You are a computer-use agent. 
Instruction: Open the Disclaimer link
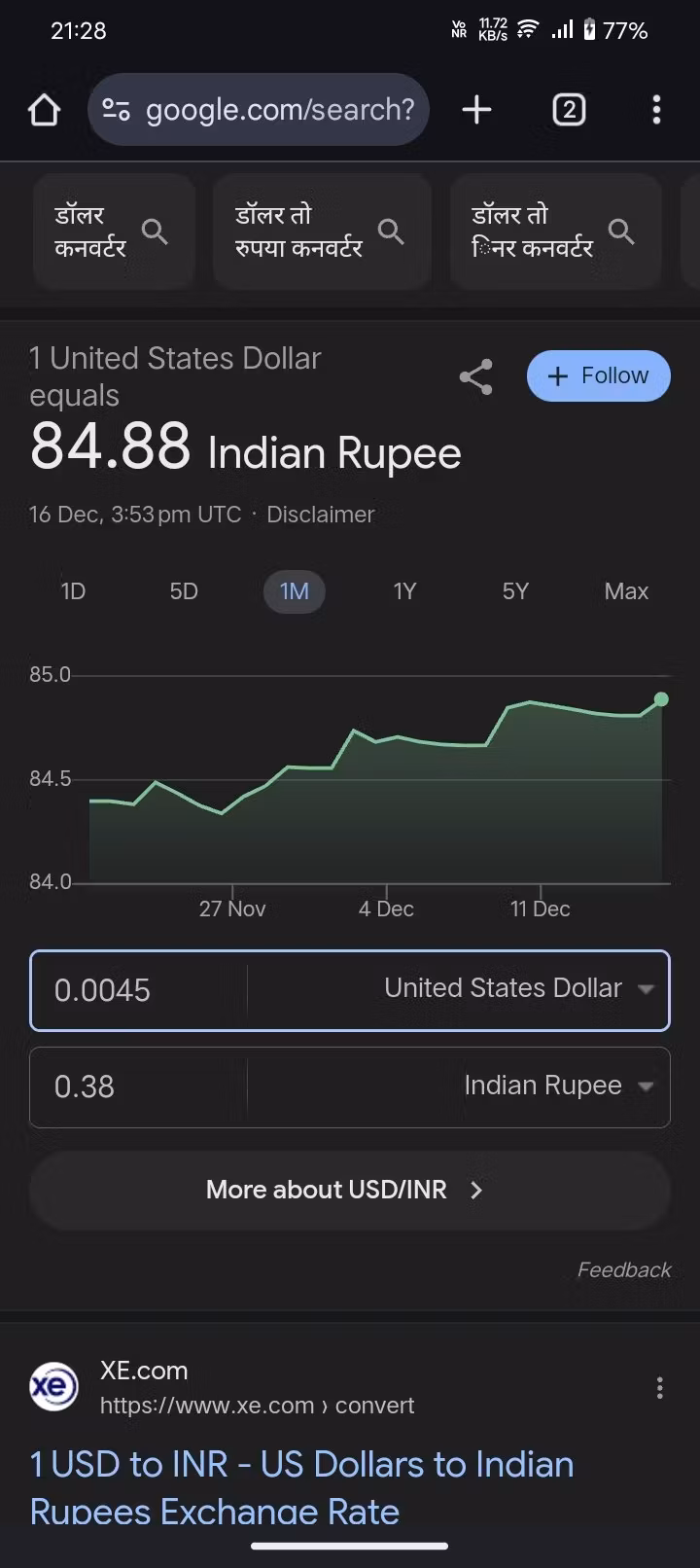pyautogui.click(x=320, y=515)
